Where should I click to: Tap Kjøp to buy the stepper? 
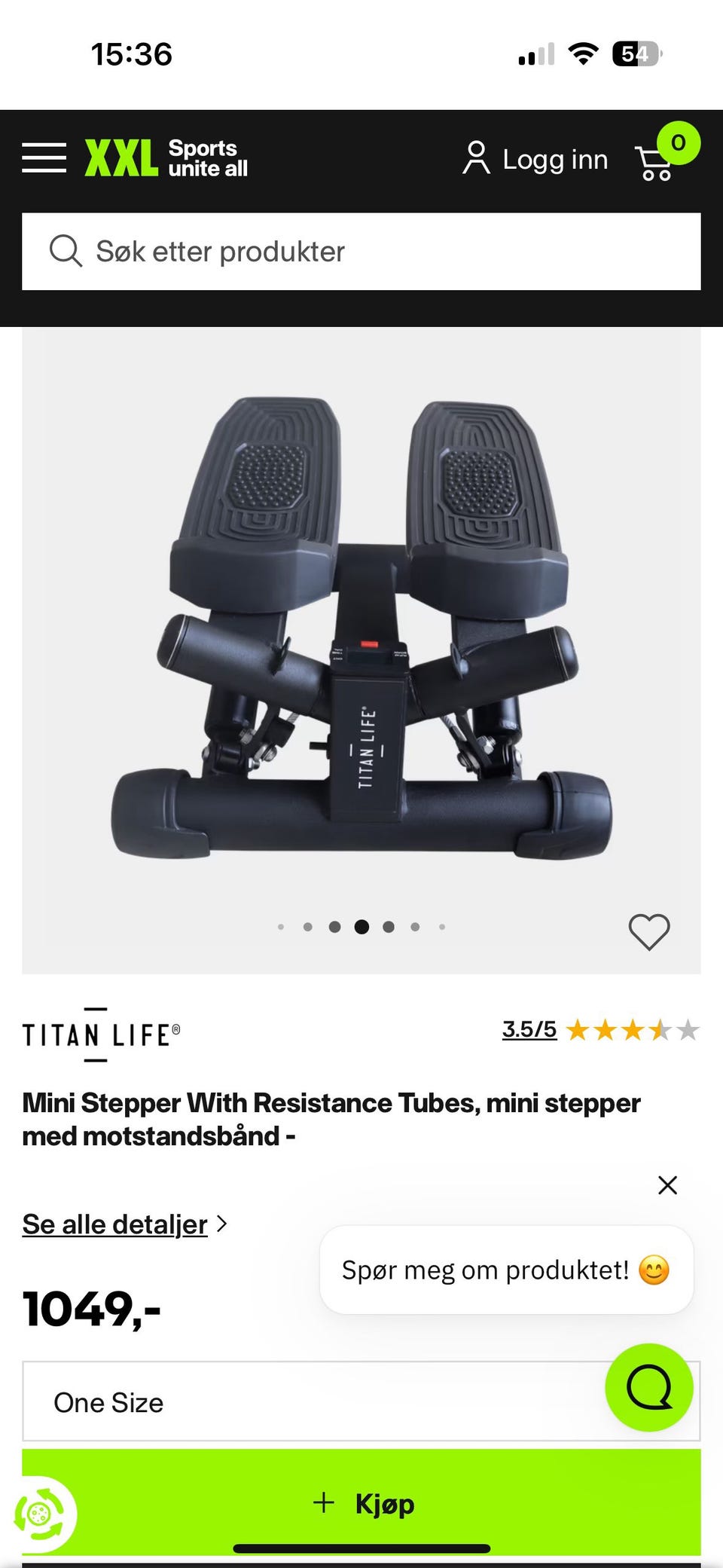[361, 1502]
